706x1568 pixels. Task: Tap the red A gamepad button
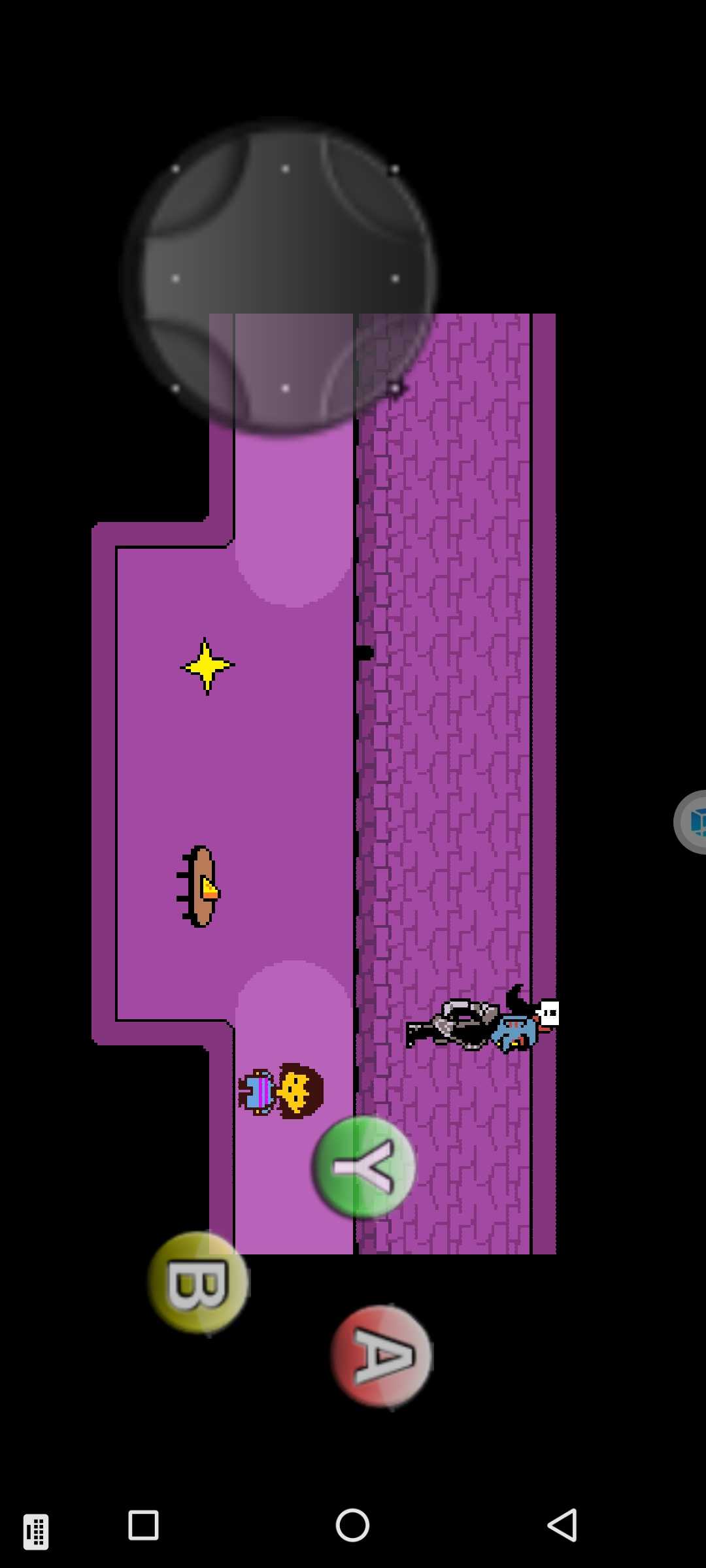tap(382, 1356)
